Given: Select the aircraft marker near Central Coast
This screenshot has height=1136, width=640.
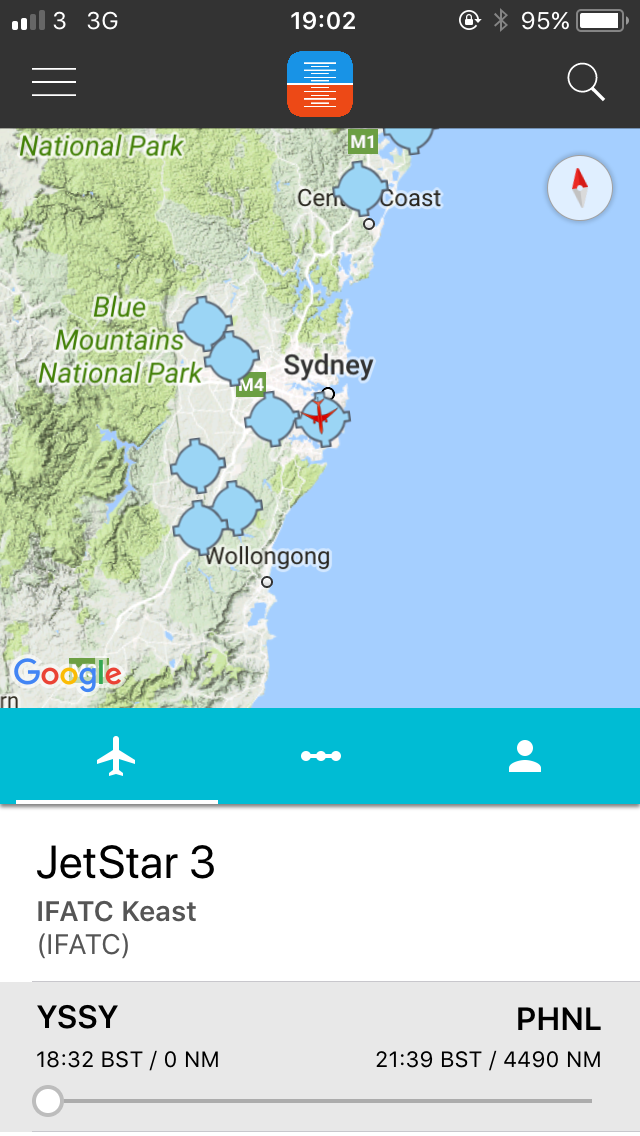Looking at the screenshot, I should click(359, 188).
